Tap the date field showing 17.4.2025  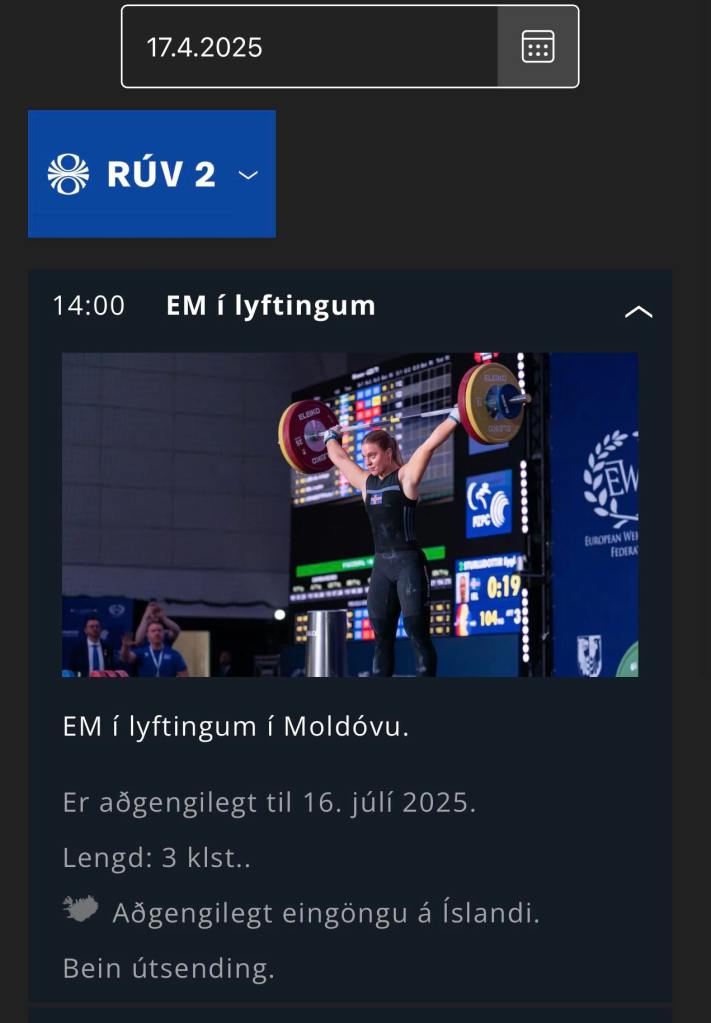(x=309, y=47)
